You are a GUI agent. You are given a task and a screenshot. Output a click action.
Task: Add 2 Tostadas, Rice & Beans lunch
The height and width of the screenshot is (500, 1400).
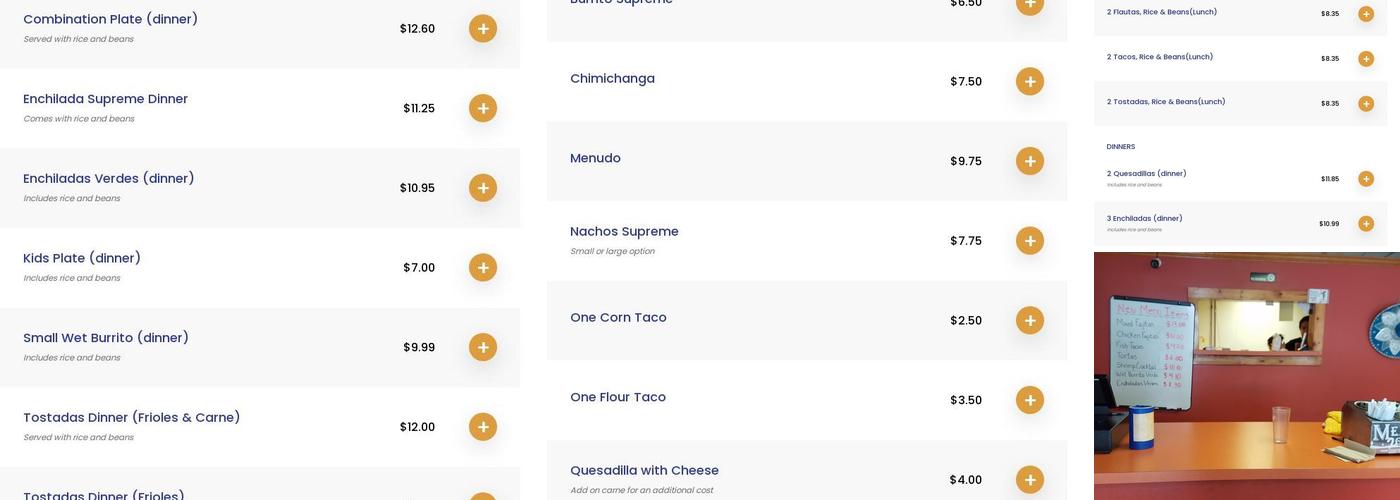1366,104
